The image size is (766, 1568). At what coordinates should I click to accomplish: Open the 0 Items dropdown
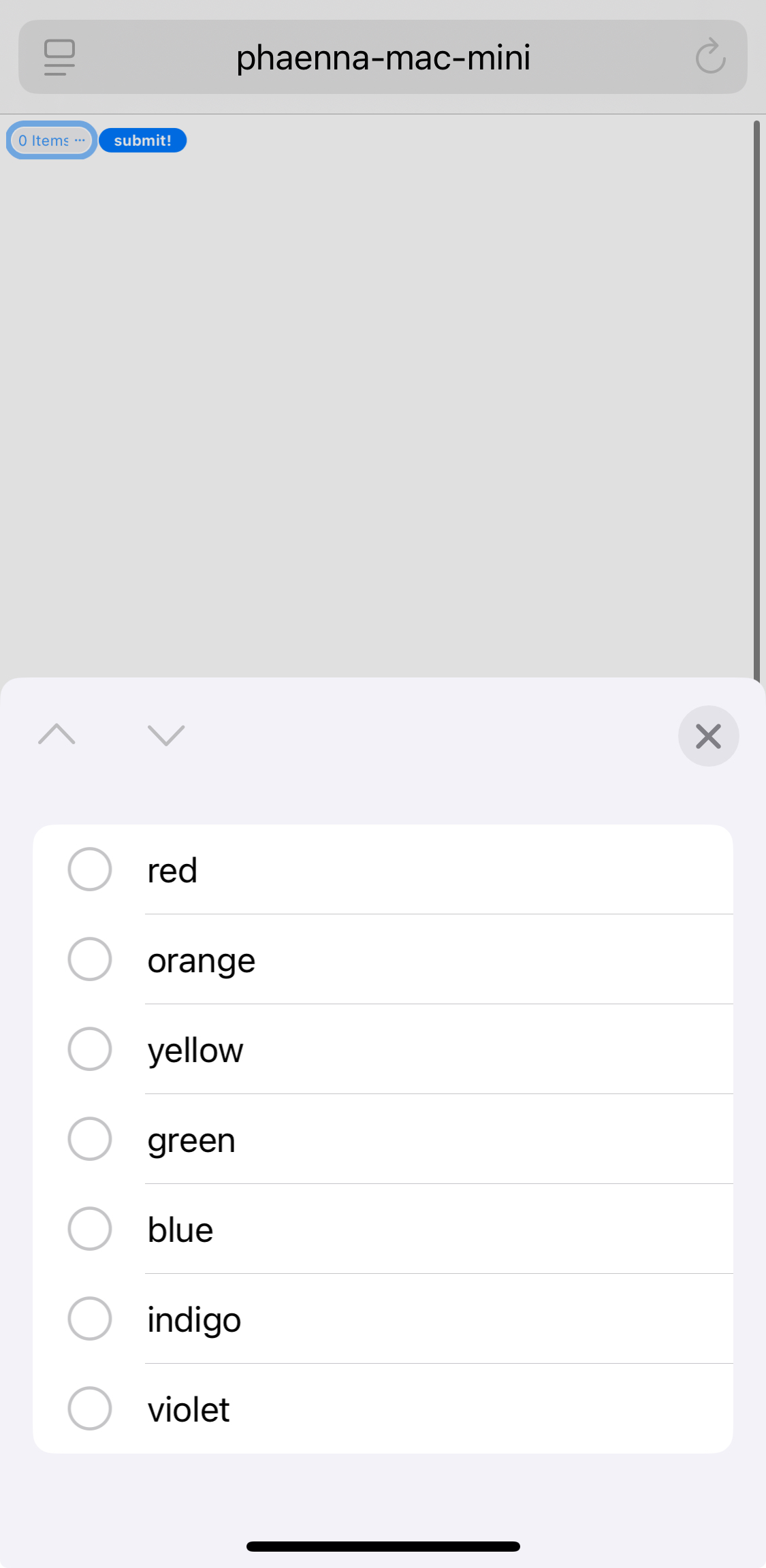52,140
